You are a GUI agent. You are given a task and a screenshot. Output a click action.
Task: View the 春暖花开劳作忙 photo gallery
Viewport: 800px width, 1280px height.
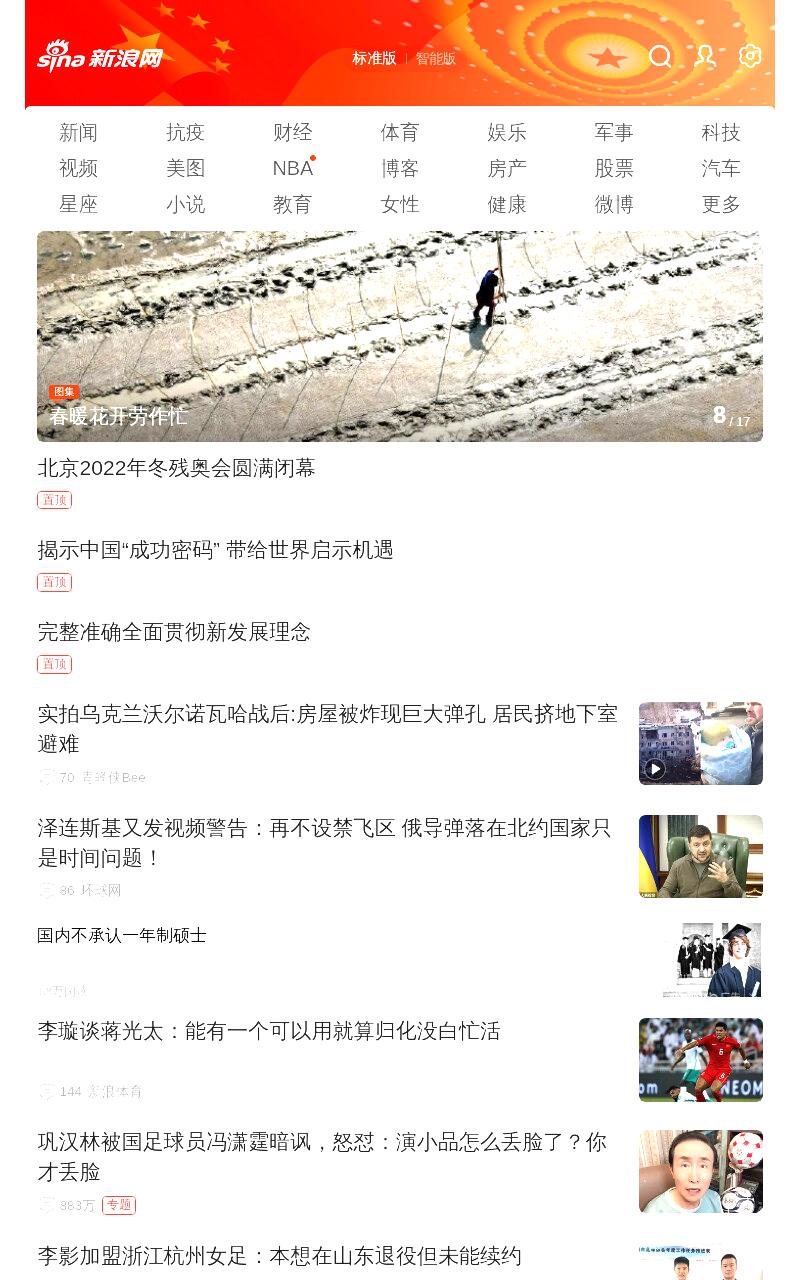pyautogui.click(x=400, y=336)
